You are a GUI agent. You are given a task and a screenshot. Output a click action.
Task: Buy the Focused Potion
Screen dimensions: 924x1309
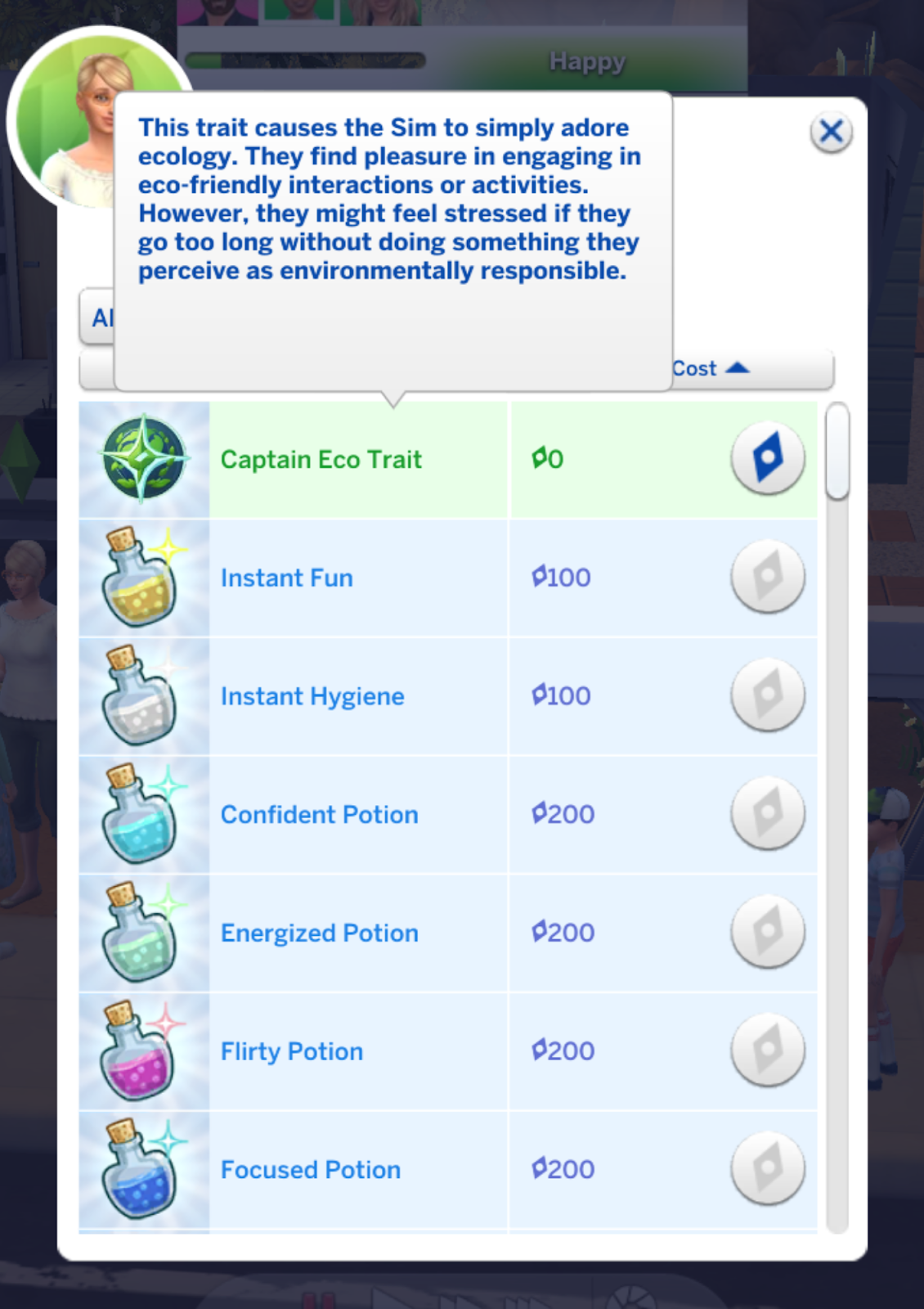click(767, 1168)
